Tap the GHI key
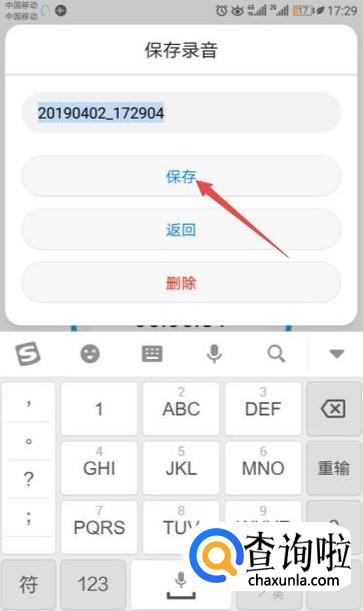363x611 pixels. (x=99, y=468)
